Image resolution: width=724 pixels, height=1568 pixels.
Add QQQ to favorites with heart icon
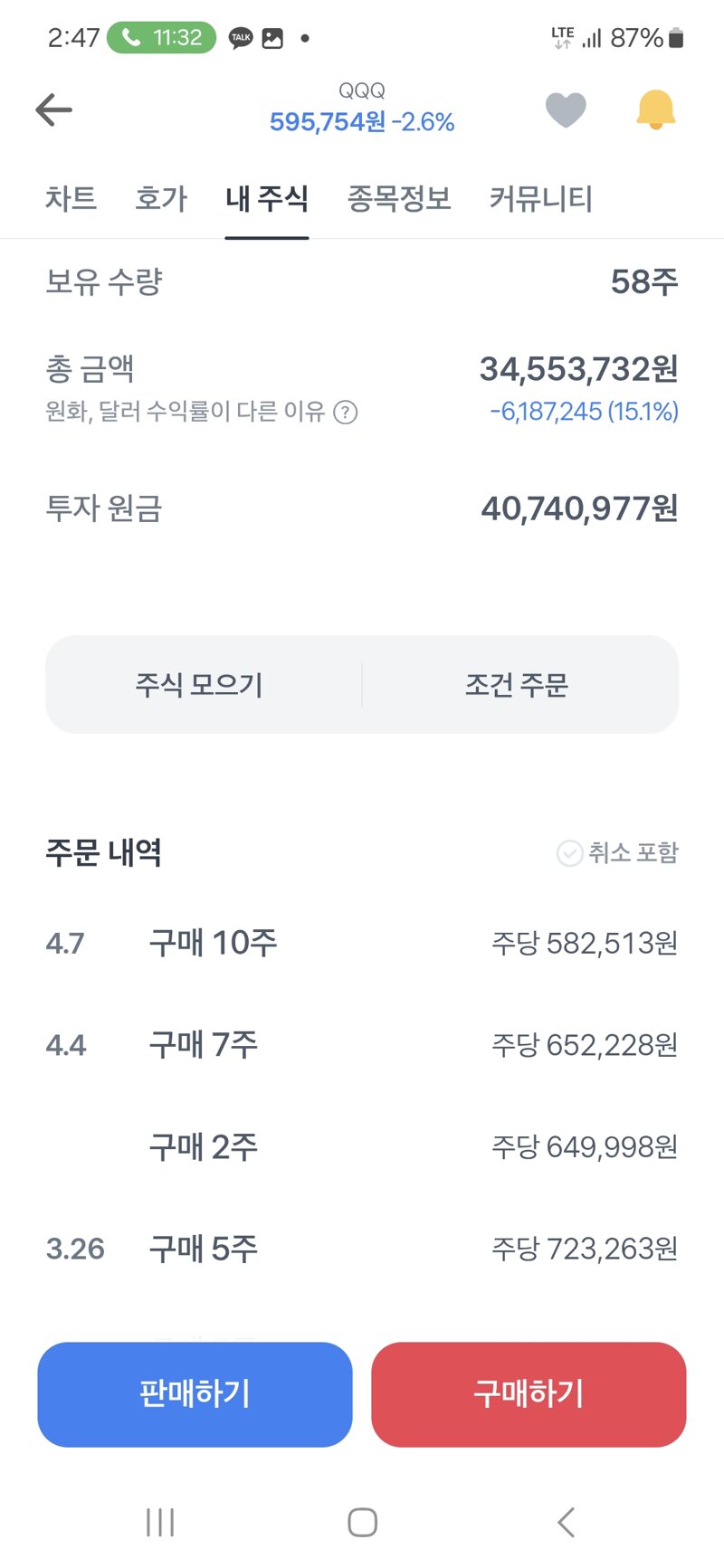[566, 110]
